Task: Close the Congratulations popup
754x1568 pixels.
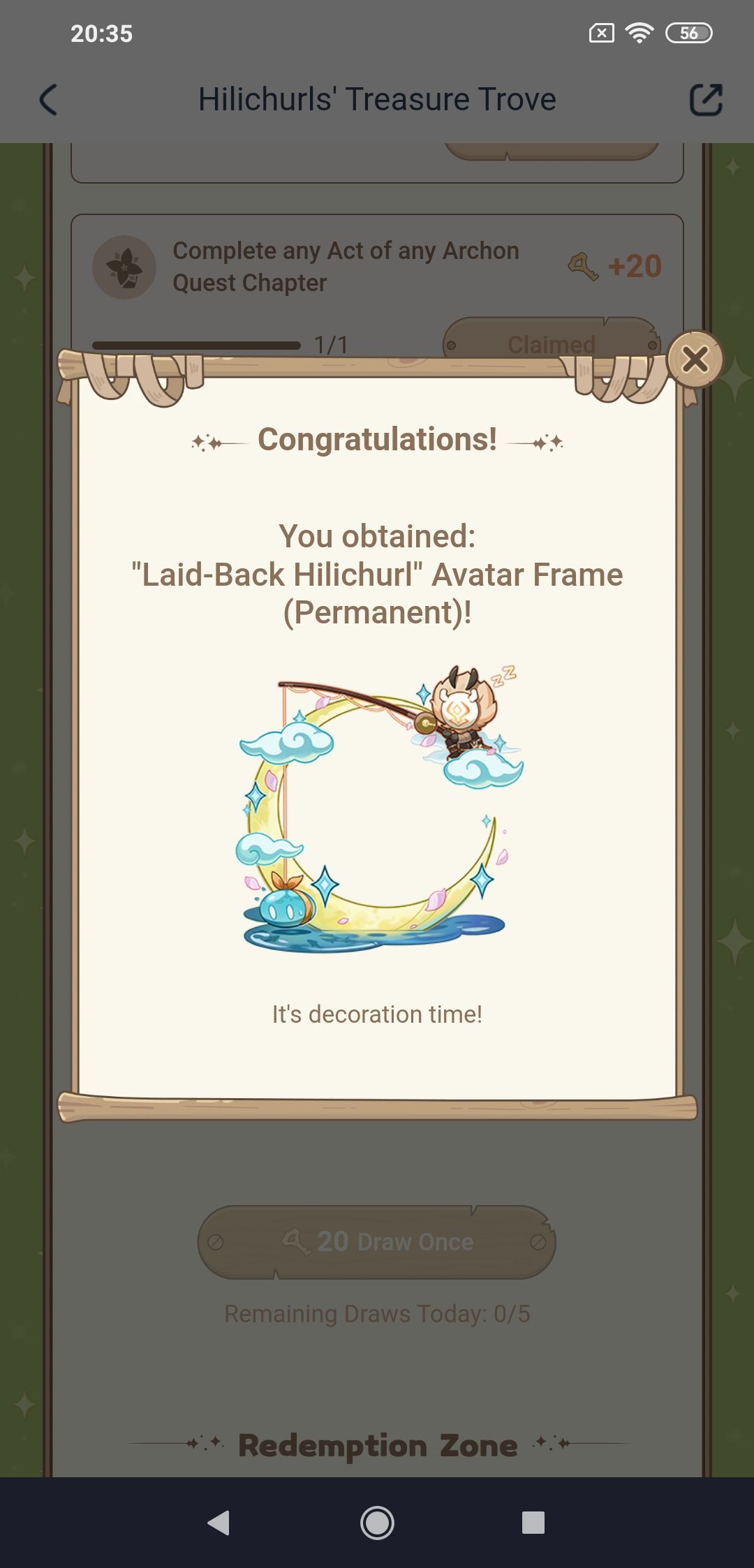Action: pyautogui.click(x=695, y=360)
